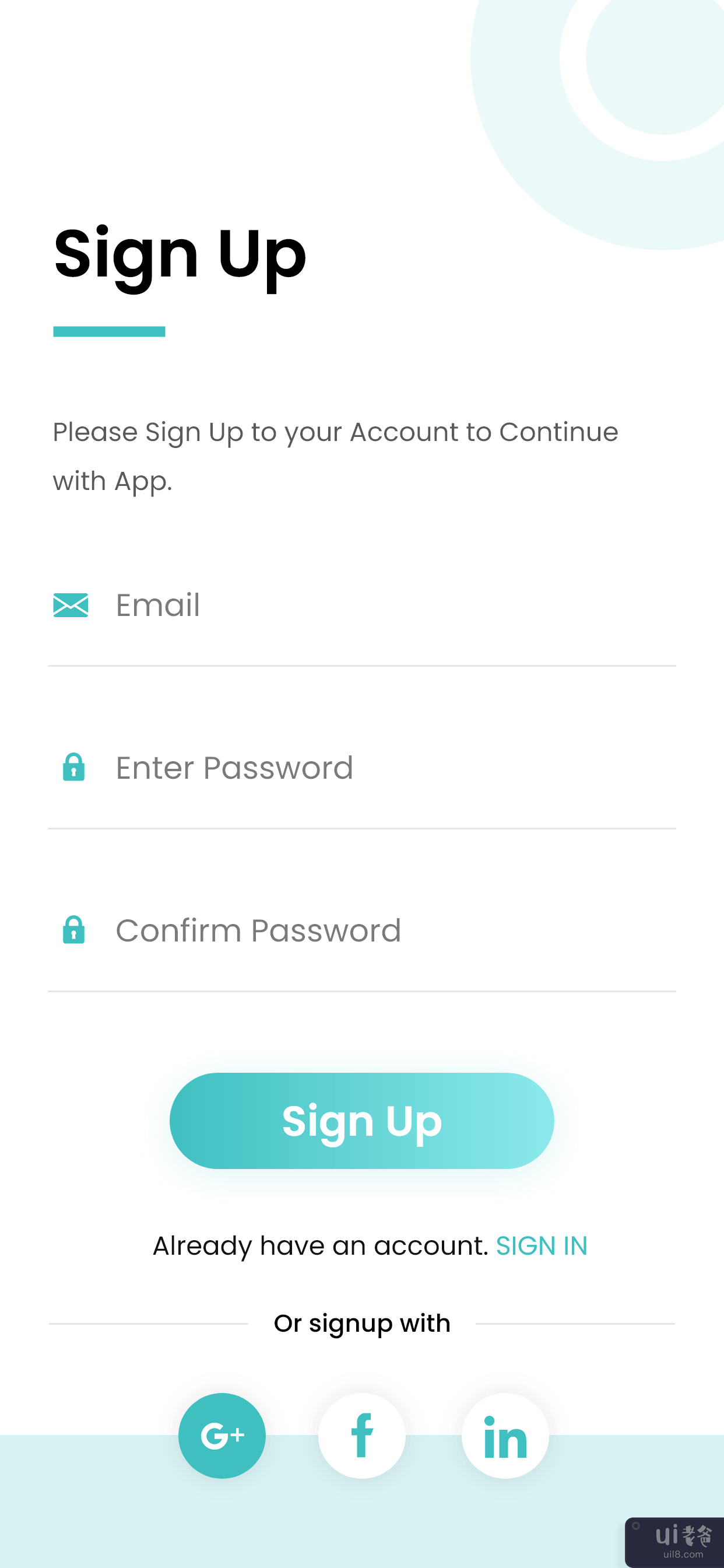The height and width of the screenshot is (1568, 724).
Task: Open the SIGN IN link
Action: click(x=541, y=1246)
